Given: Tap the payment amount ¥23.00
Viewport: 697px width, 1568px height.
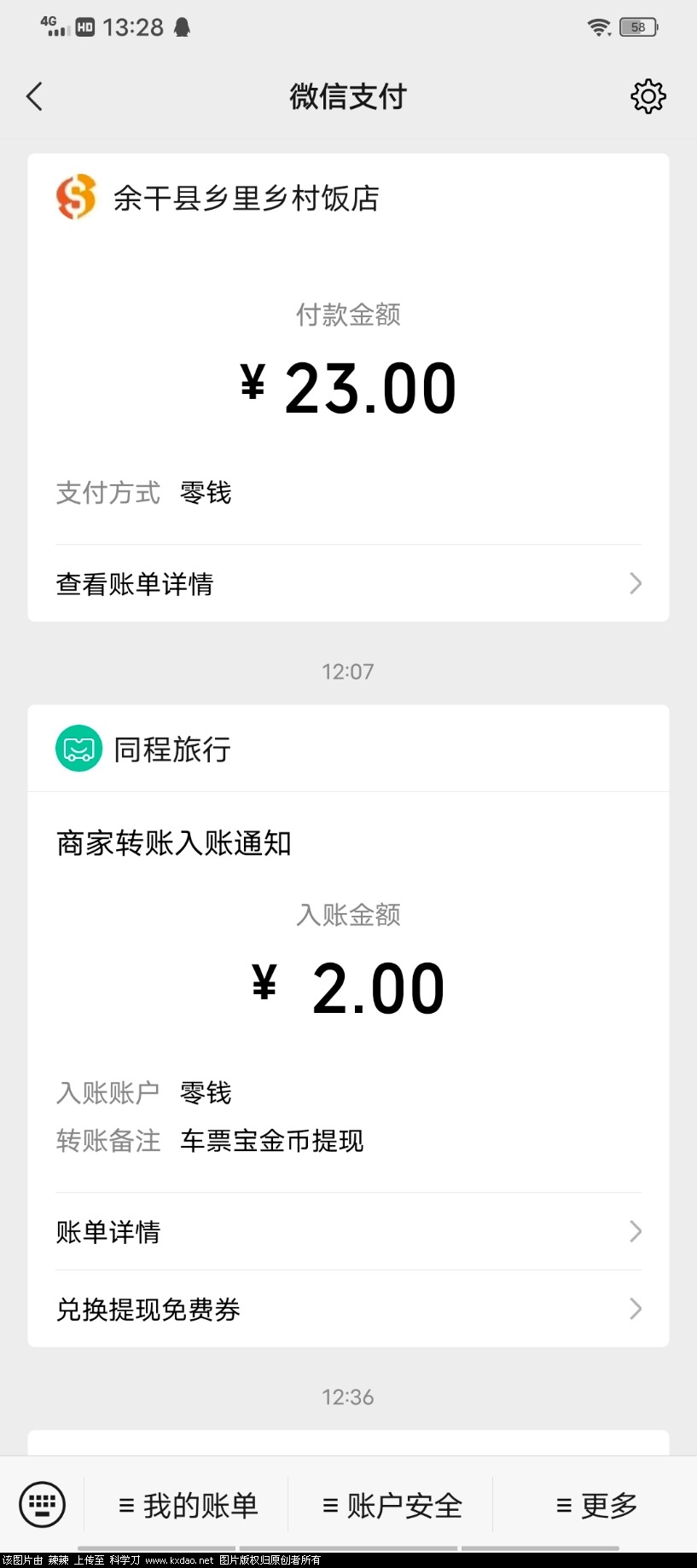Looking at the screenshot, I should (x=348, y=386).
